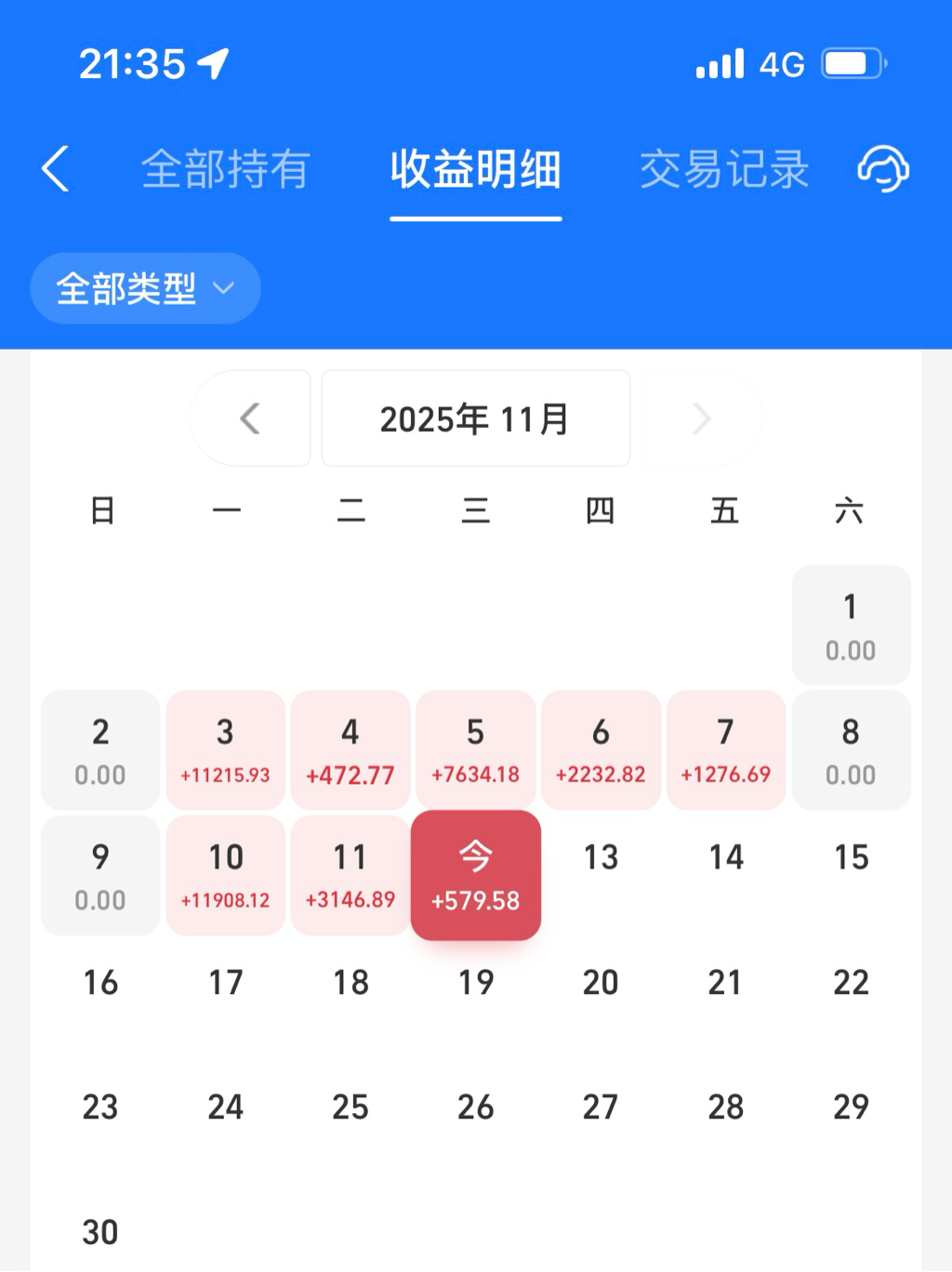The width and height of the screenshot is (952, 1272).
Task: Select November 6 with +2232.82
Action: coord(601,749)
